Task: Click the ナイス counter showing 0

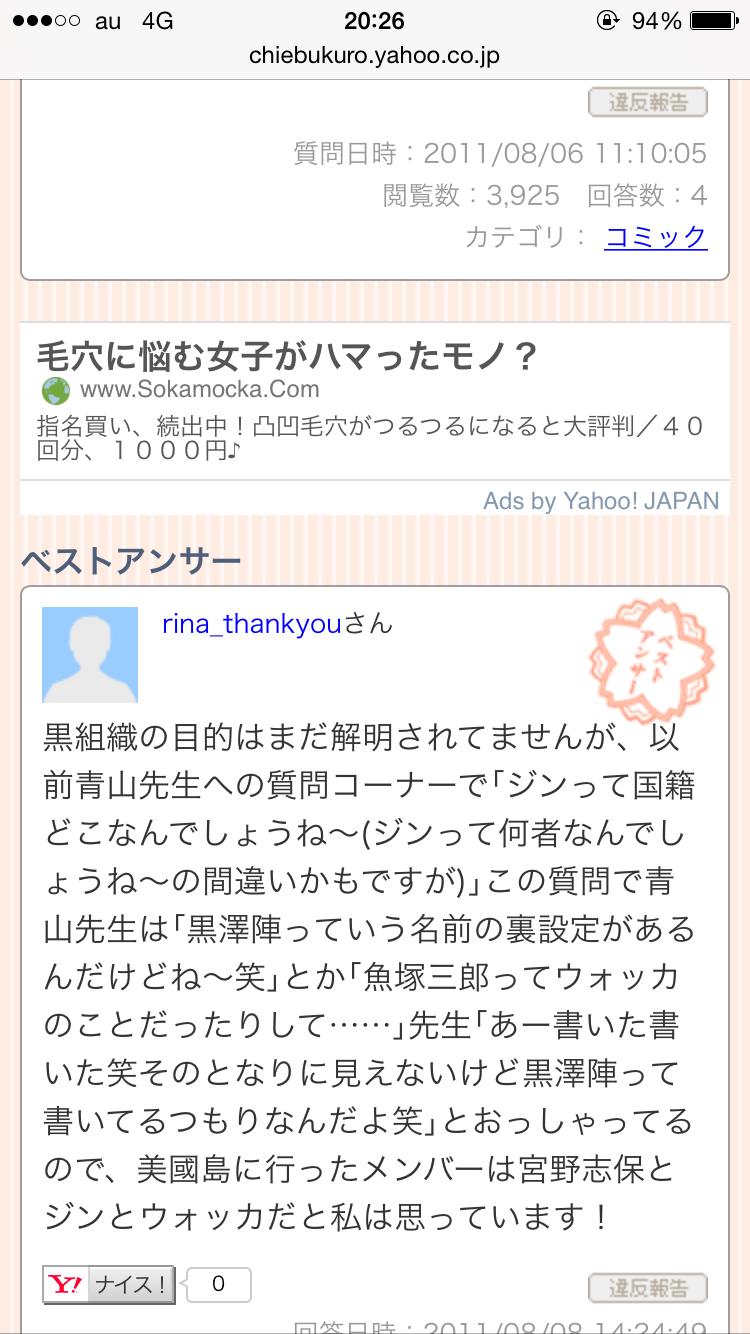Action: coord(218,1284)
